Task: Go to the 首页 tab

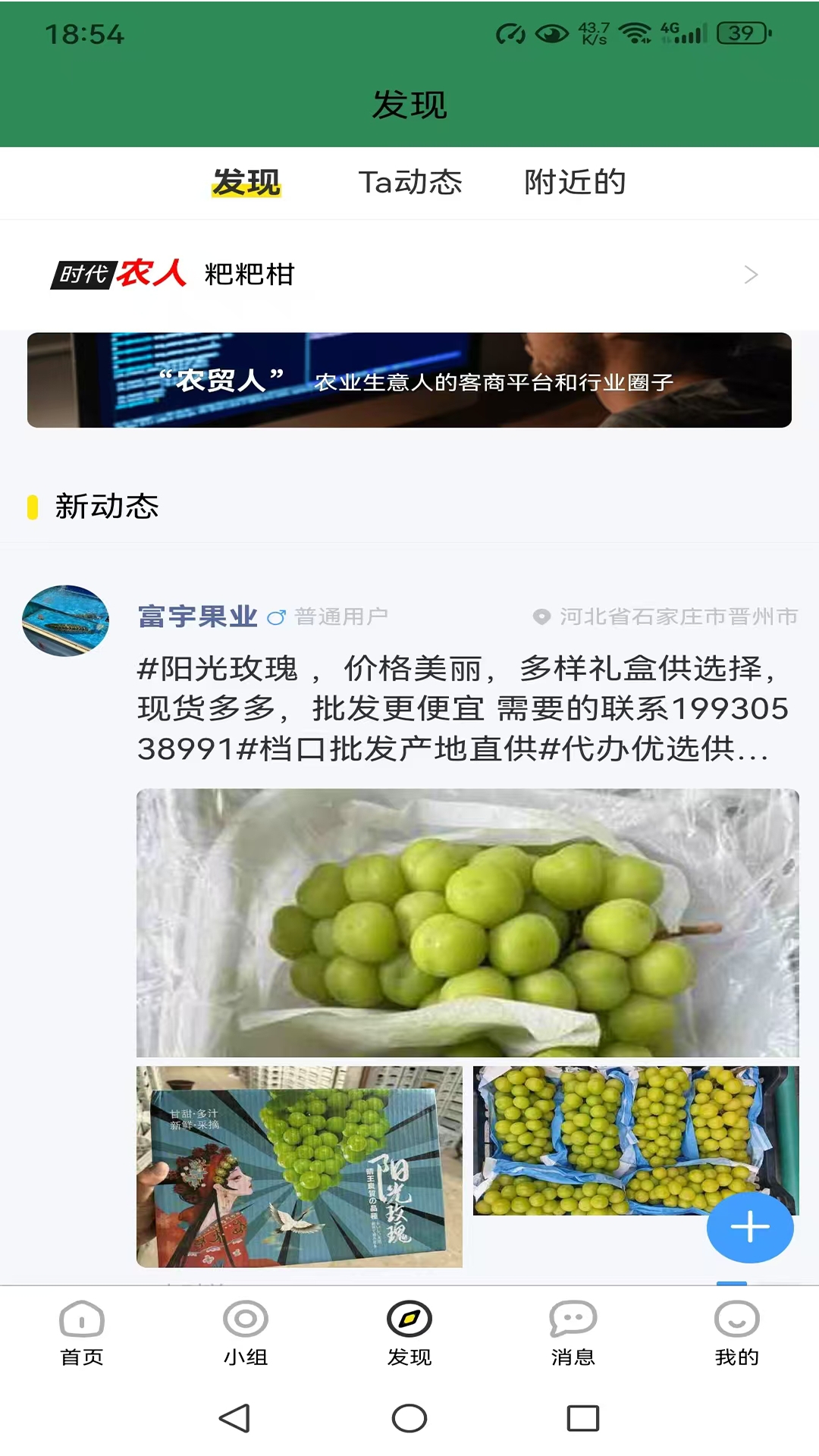Action: click(82, 1333)
